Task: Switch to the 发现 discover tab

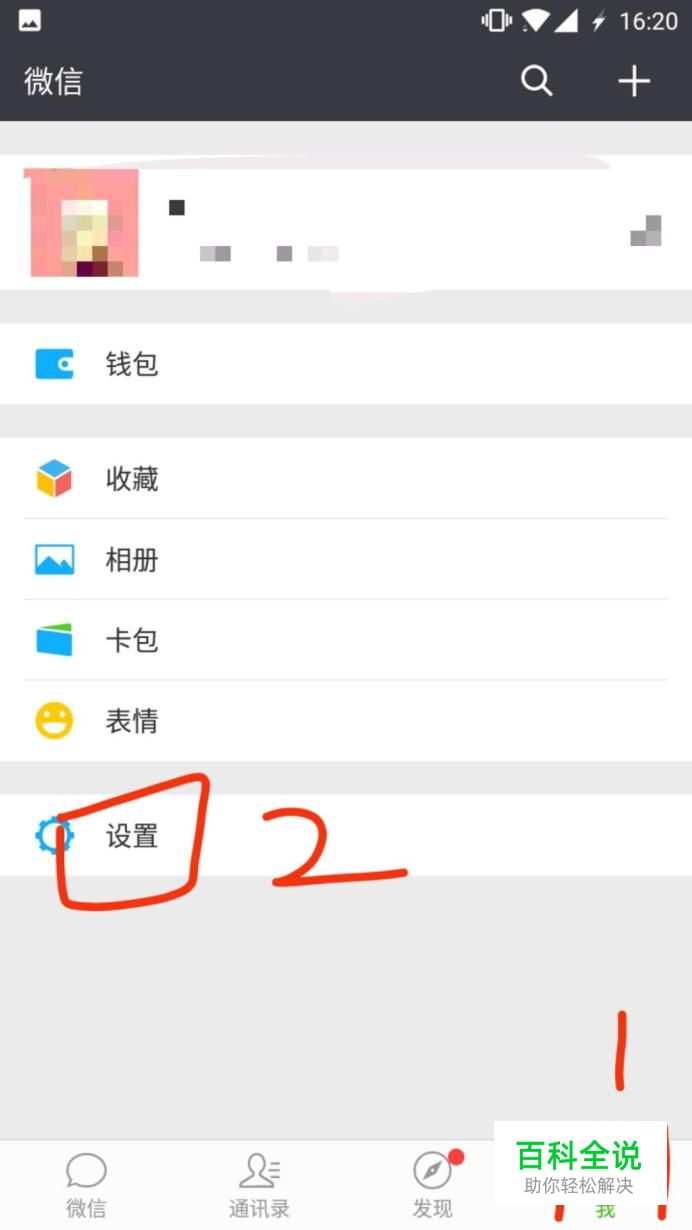Action: [x=432, y=1185]
